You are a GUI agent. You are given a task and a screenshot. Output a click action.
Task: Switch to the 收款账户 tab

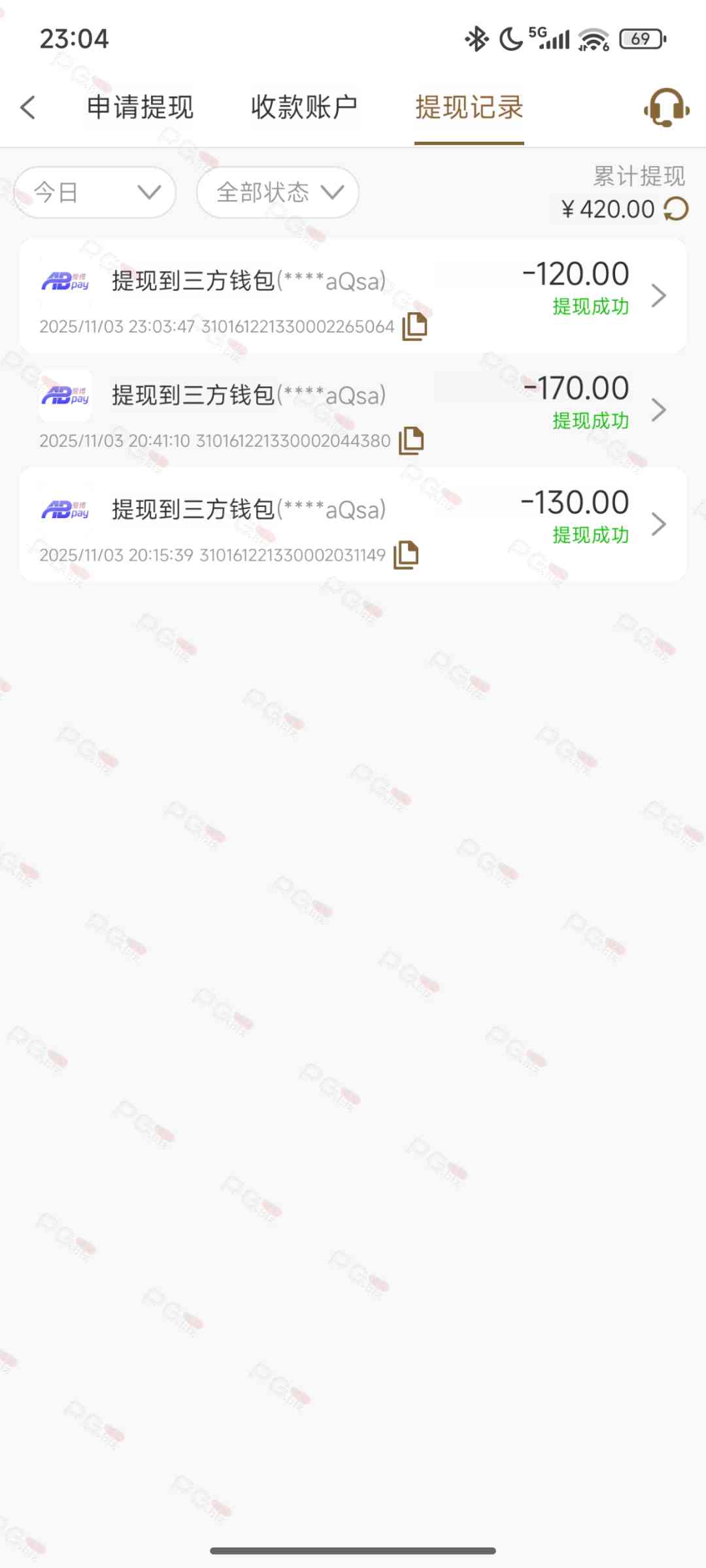click(304, 107)
